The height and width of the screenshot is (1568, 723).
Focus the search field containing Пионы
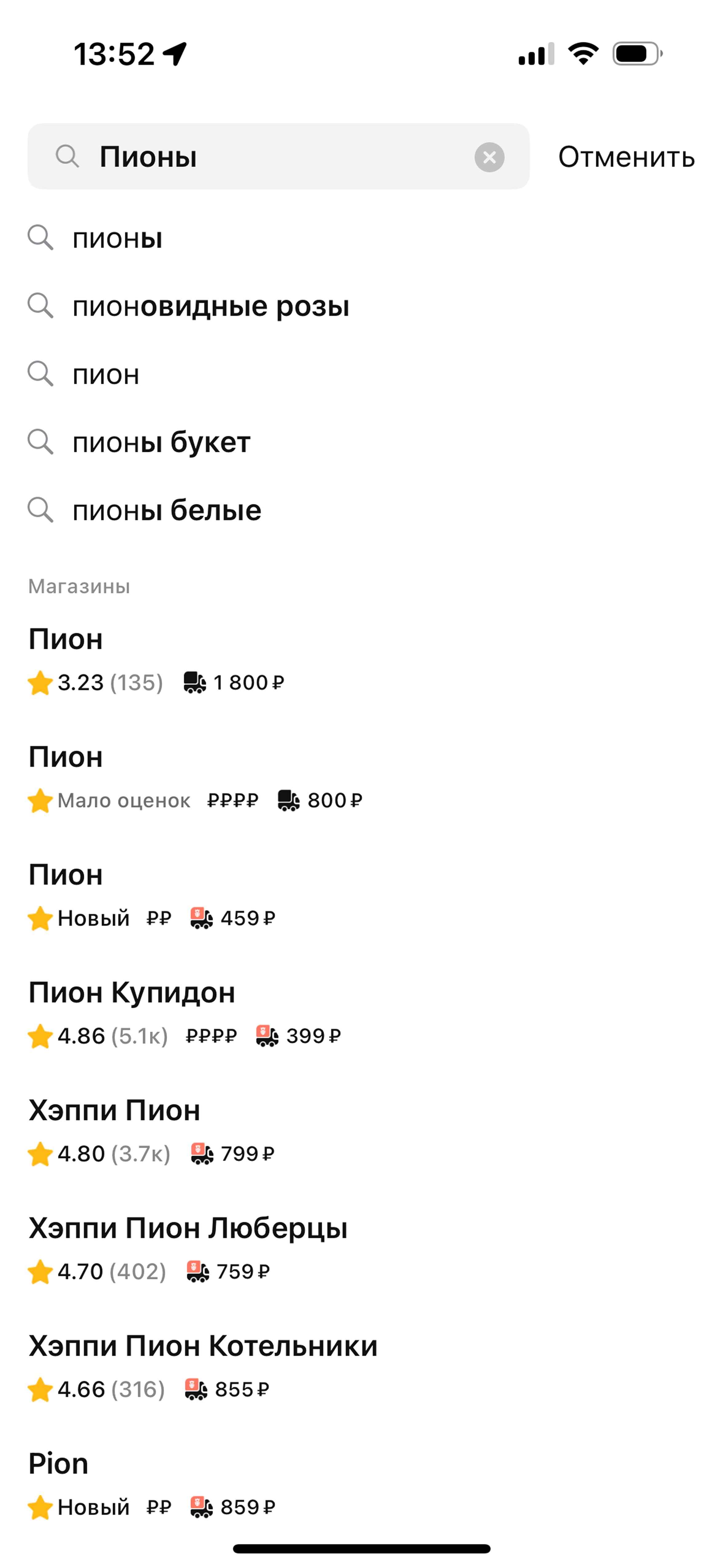pyautogui.click(x=278, y=157)
